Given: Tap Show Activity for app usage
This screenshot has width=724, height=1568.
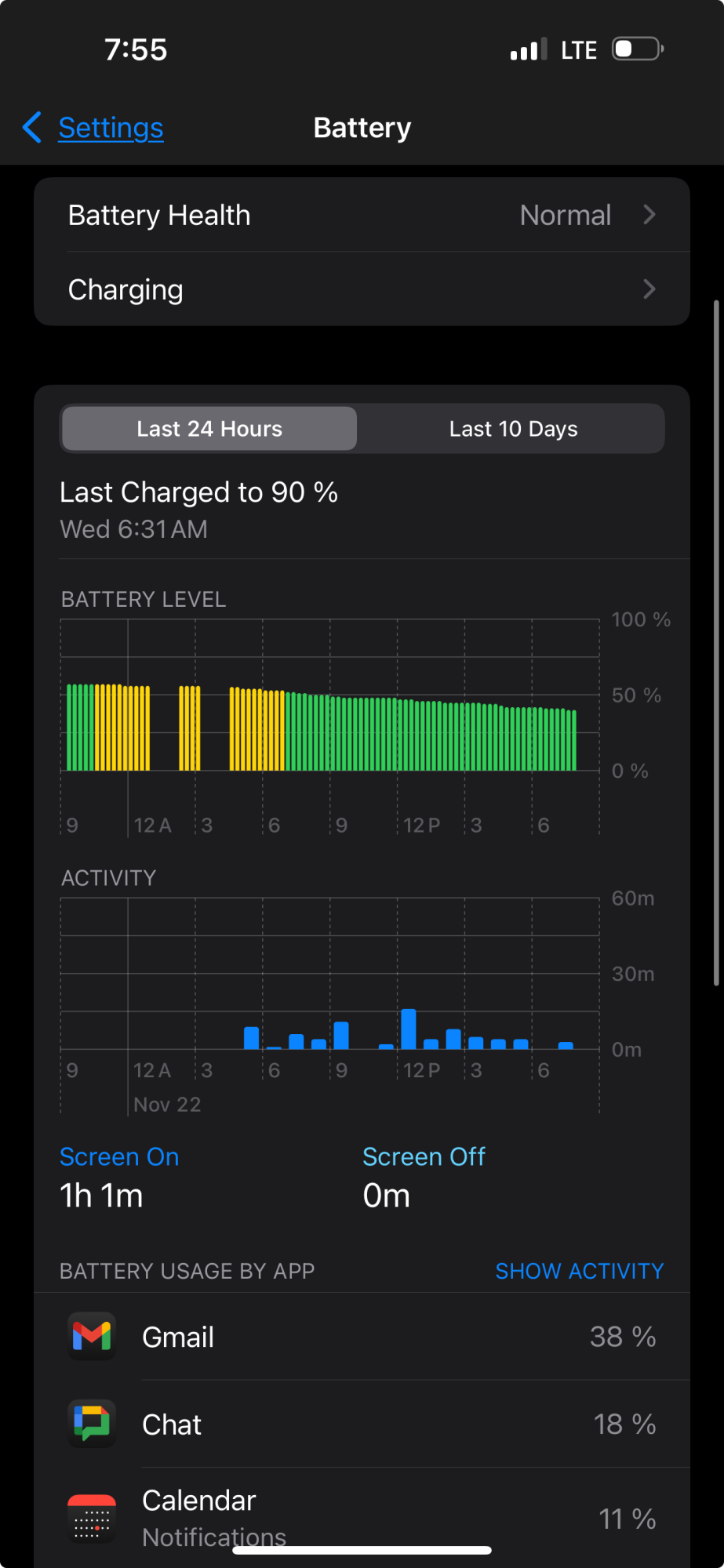Looking at the screenshot, I should [579, 1271].
